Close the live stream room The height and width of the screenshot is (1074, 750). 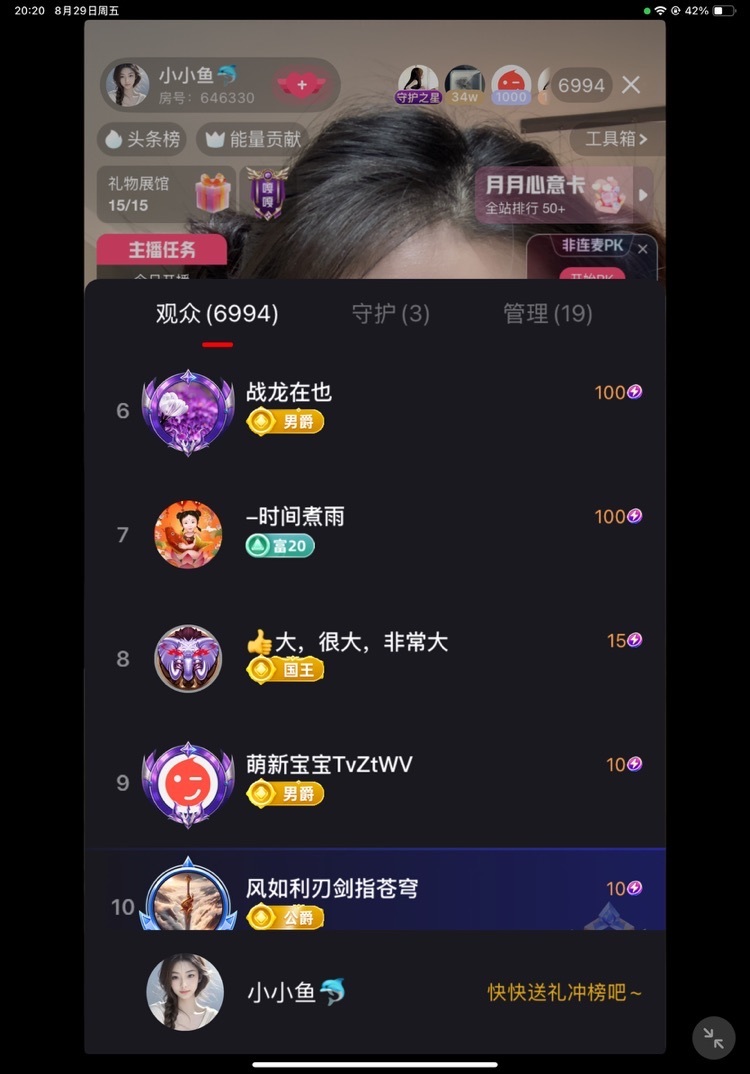631,85
